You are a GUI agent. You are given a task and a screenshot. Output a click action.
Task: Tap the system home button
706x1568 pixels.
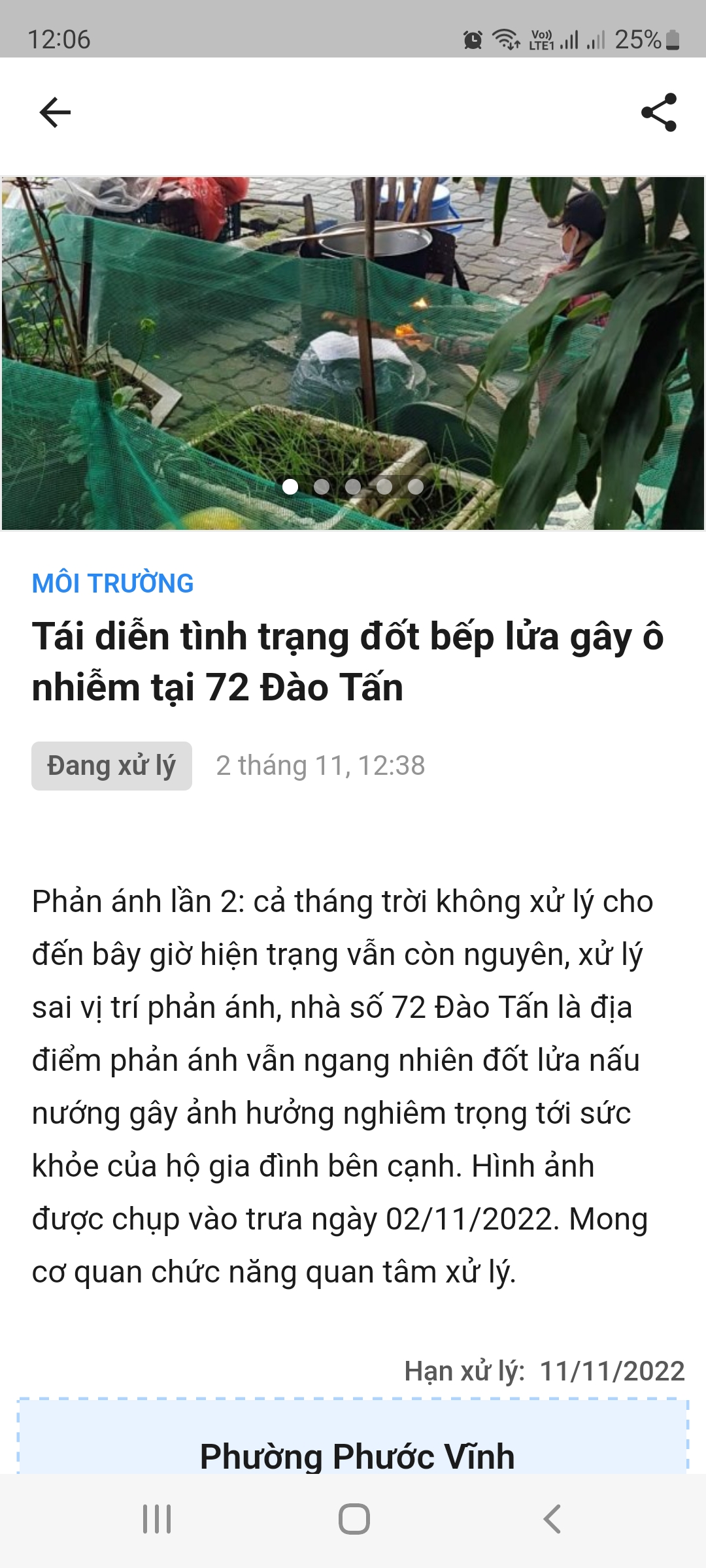(x=354, y=1518)
